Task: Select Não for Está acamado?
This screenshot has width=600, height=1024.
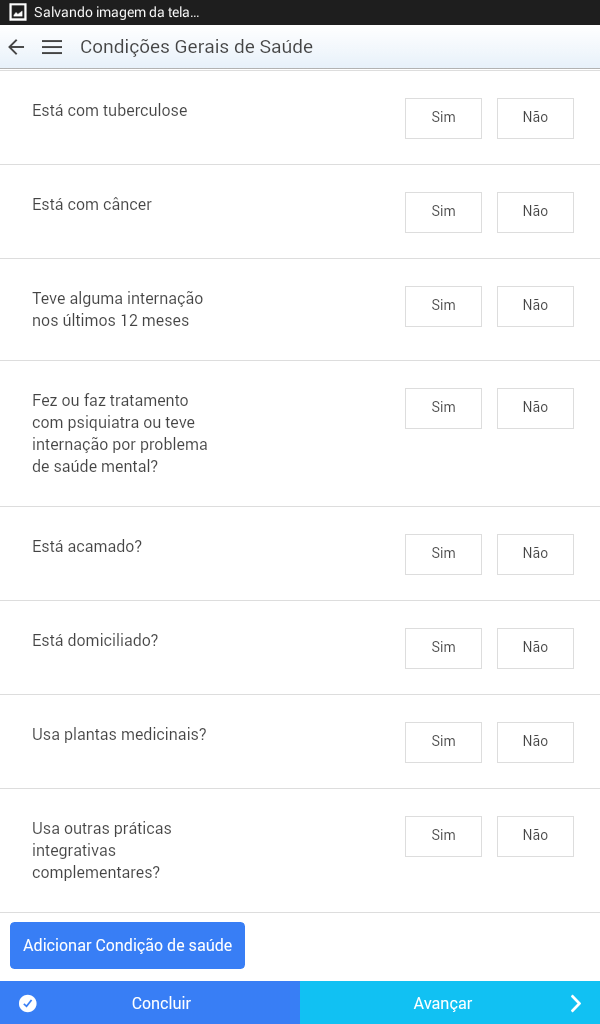Action: click(x=535, y=554)
